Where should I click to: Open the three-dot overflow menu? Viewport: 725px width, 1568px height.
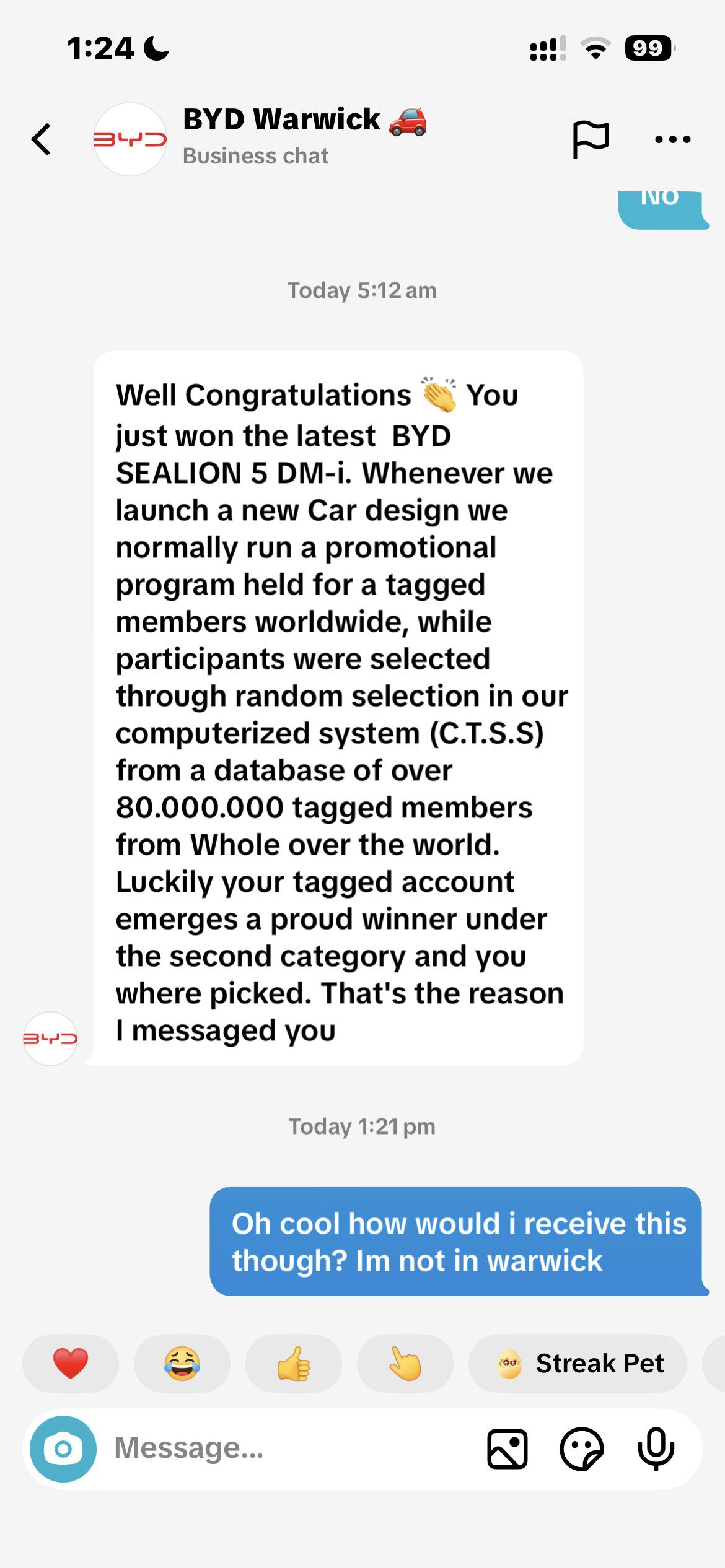(x=672, y=139)
